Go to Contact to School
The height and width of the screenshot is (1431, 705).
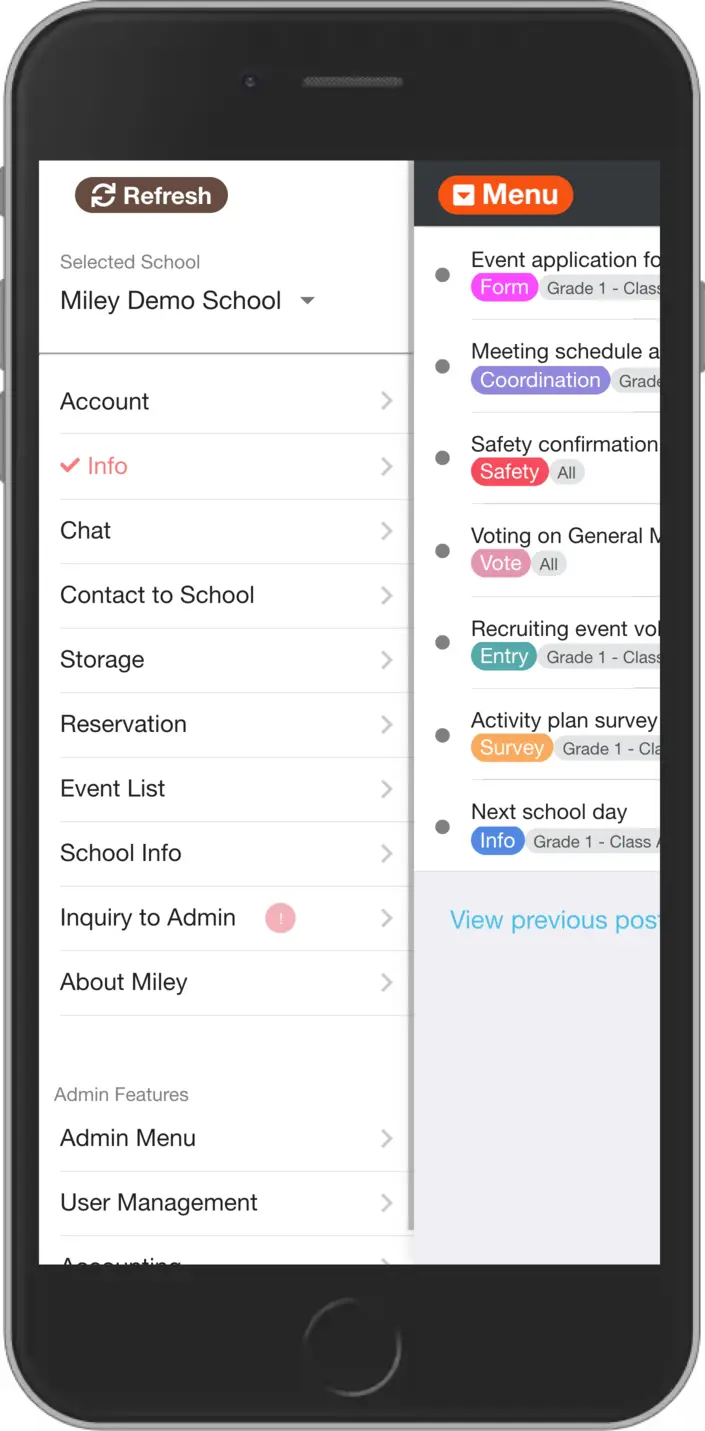pyautogui.click(x=226, y=595)
